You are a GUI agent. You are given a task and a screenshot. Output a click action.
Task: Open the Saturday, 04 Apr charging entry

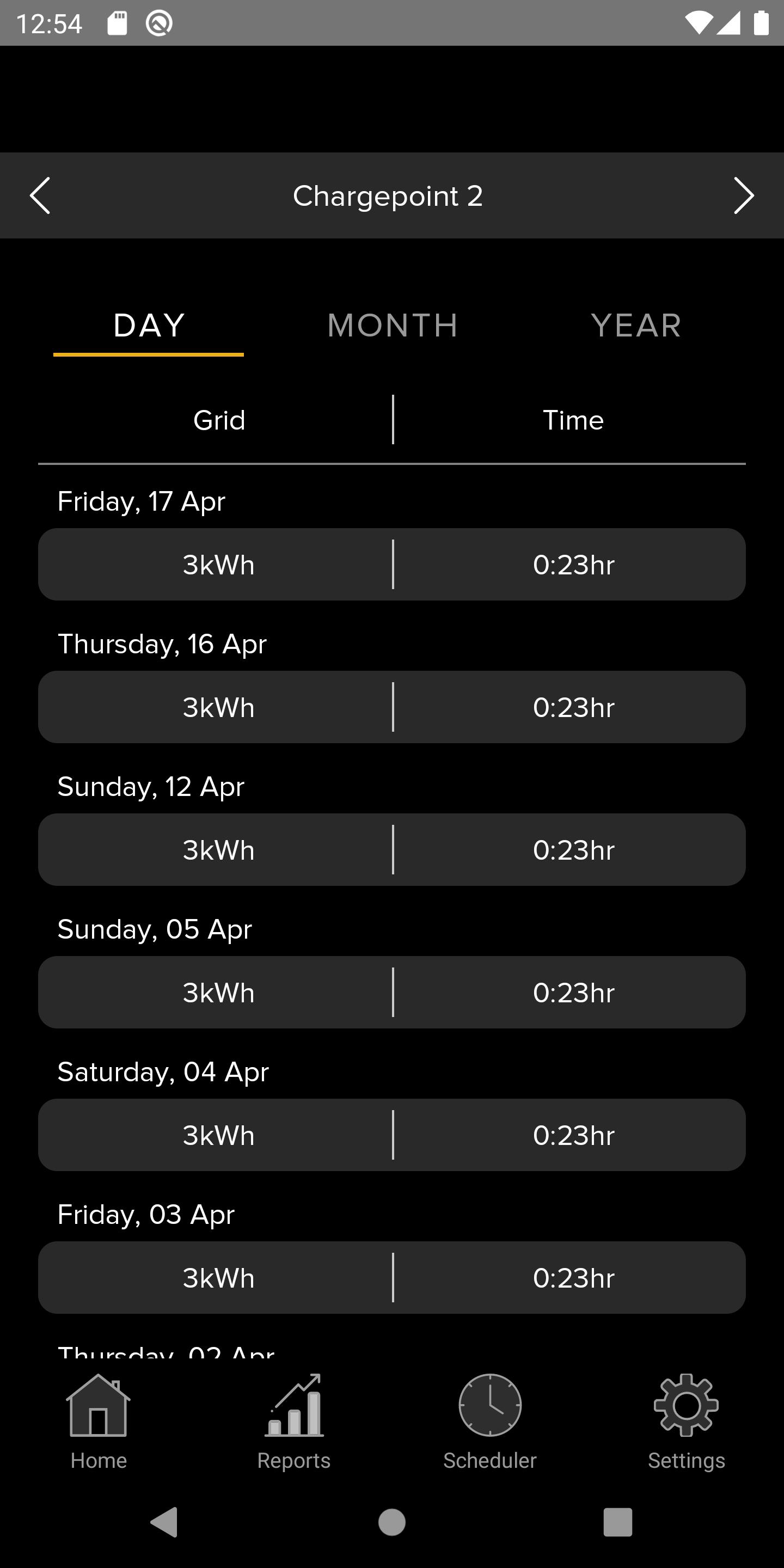(392, 1135)
